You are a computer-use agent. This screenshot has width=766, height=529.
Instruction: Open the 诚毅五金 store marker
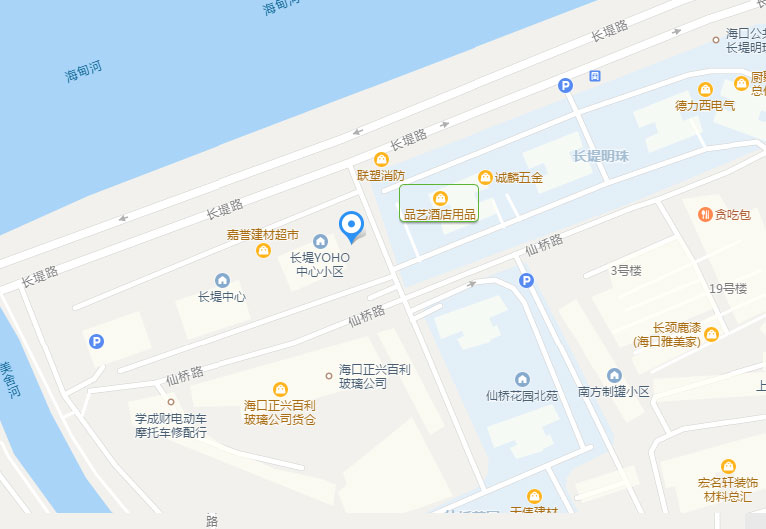pos(486,177)
